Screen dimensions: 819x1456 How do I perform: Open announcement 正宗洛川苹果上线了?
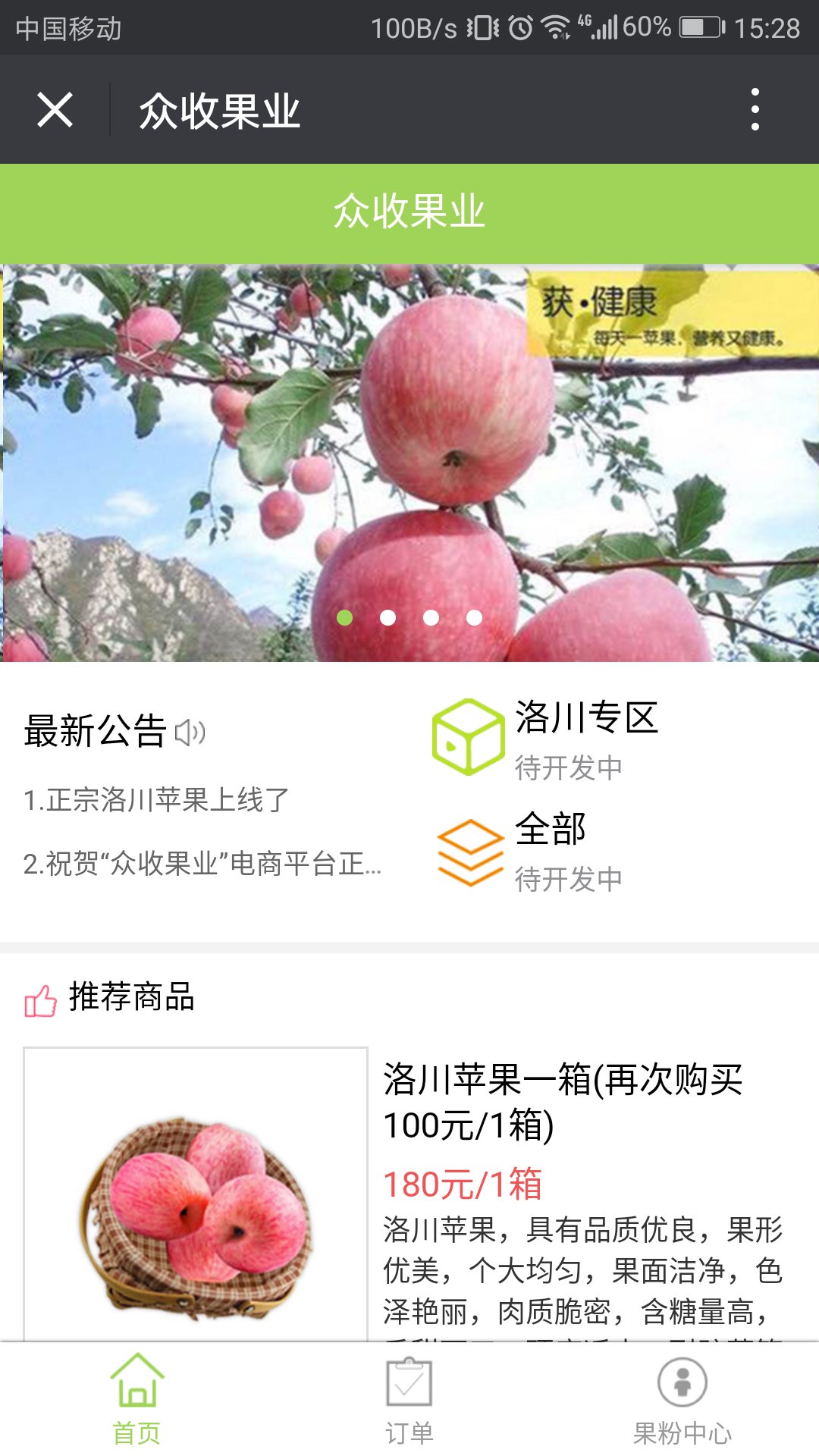[157, 800]
